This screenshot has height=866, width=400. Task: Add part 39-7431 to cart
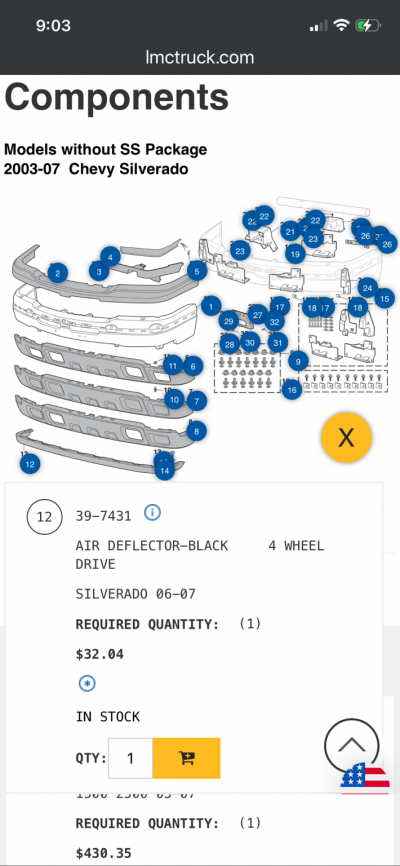pyautogui.click(x=186, y=758)
